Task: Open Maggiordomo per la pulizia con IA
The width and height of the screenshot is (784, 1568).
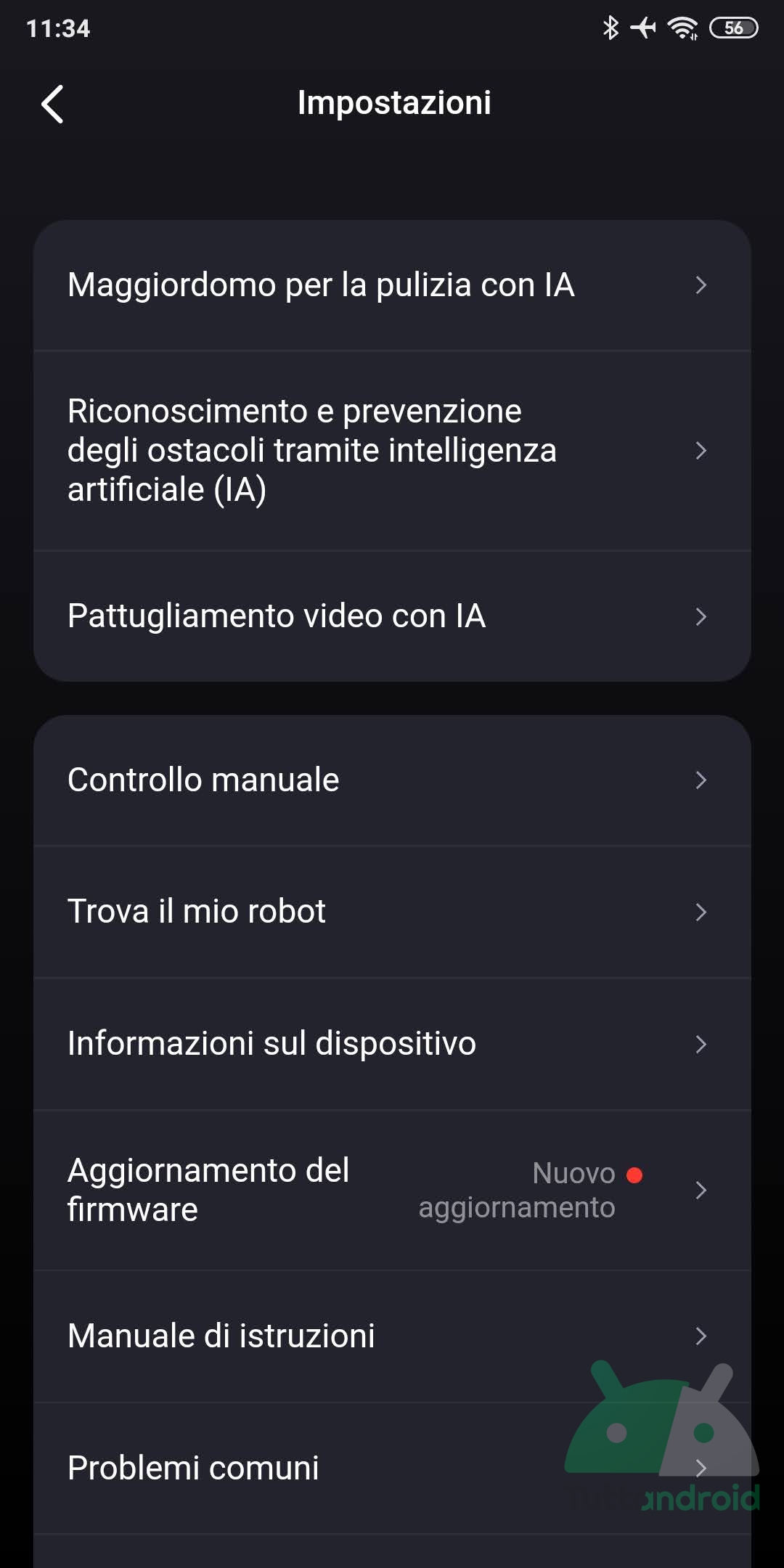Action: (392, 285)
